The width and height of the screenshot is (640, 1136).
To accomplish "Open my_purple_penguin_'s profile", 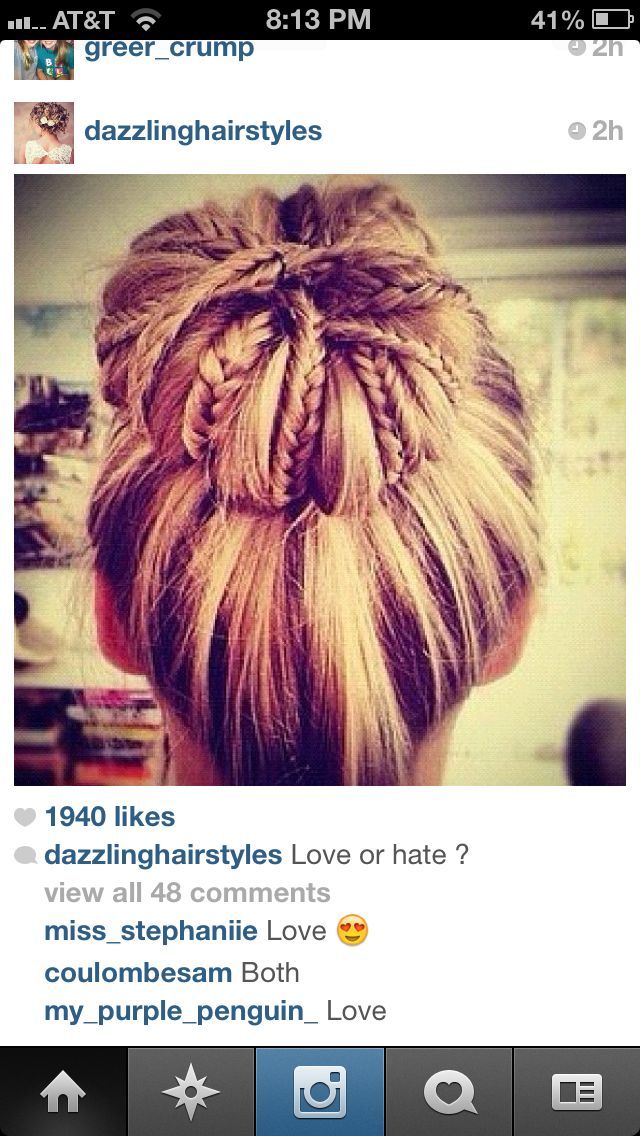I will tap(180, 1011).
